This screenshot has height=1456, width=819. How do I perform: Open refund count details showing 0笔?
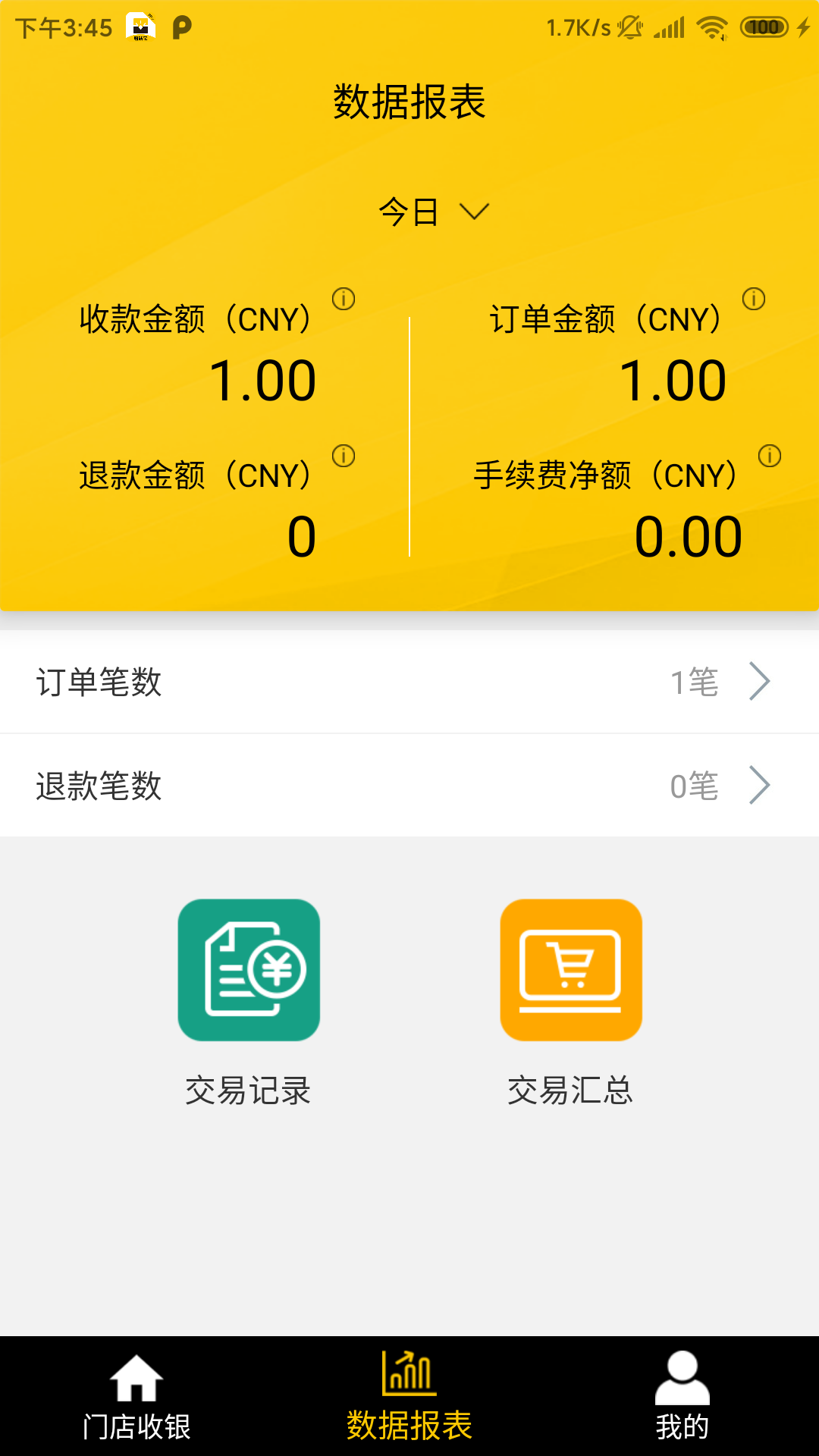click(695, 786)
